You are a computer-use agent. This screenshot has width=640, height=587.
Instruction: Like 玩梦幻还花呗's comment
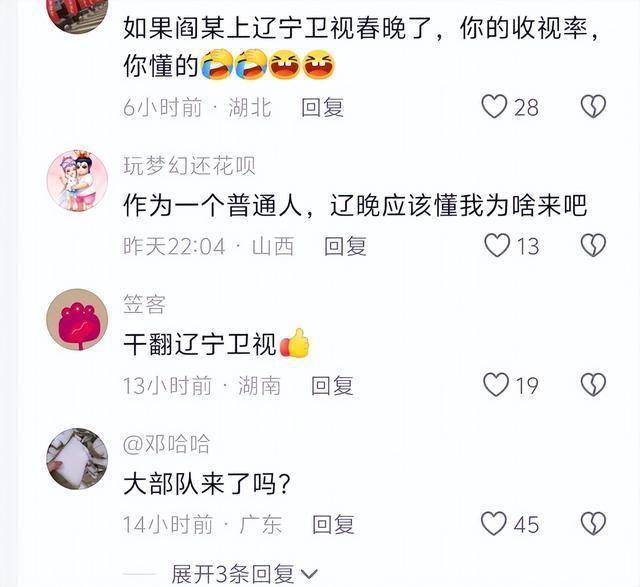point(498,245)
